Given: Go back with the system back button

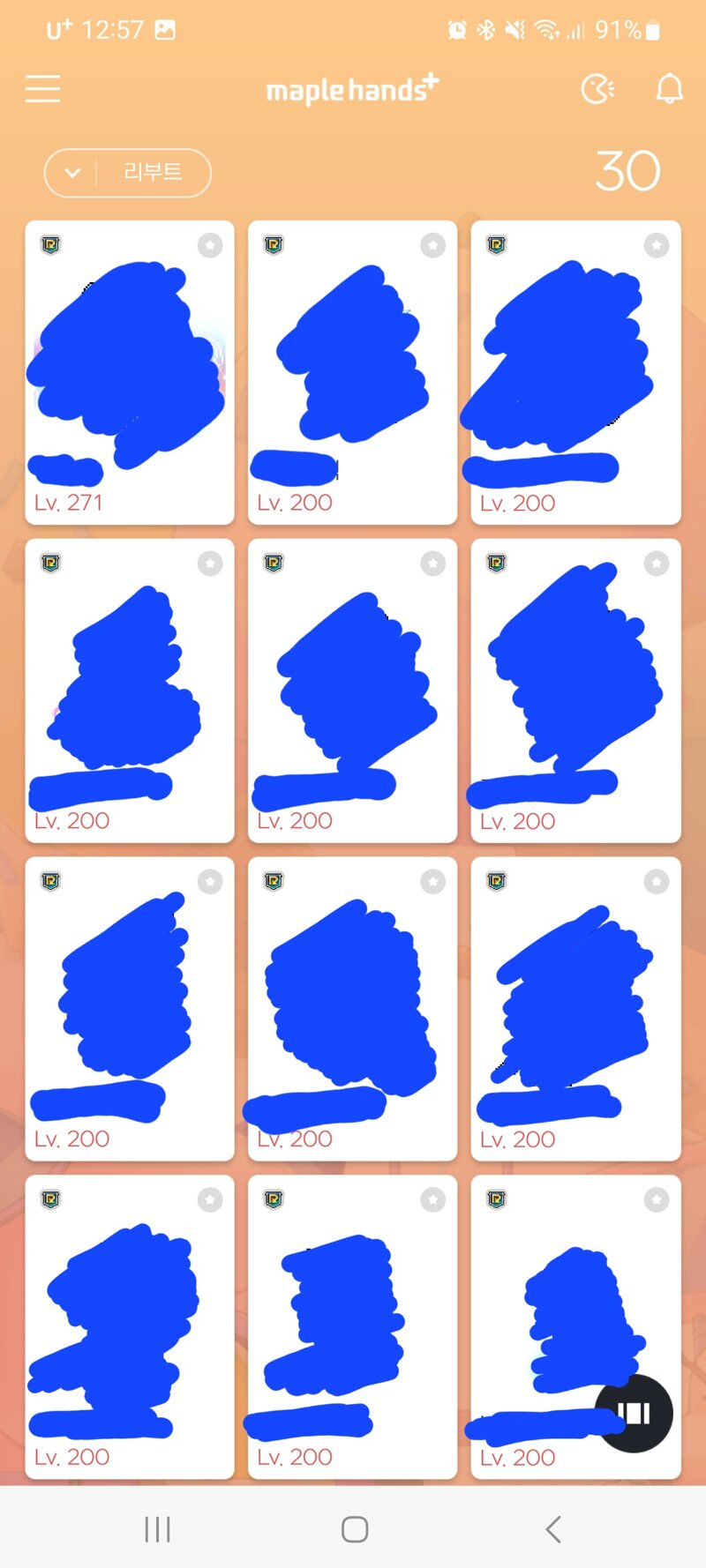Looking at the screenshot, I should pos(553,1528).
